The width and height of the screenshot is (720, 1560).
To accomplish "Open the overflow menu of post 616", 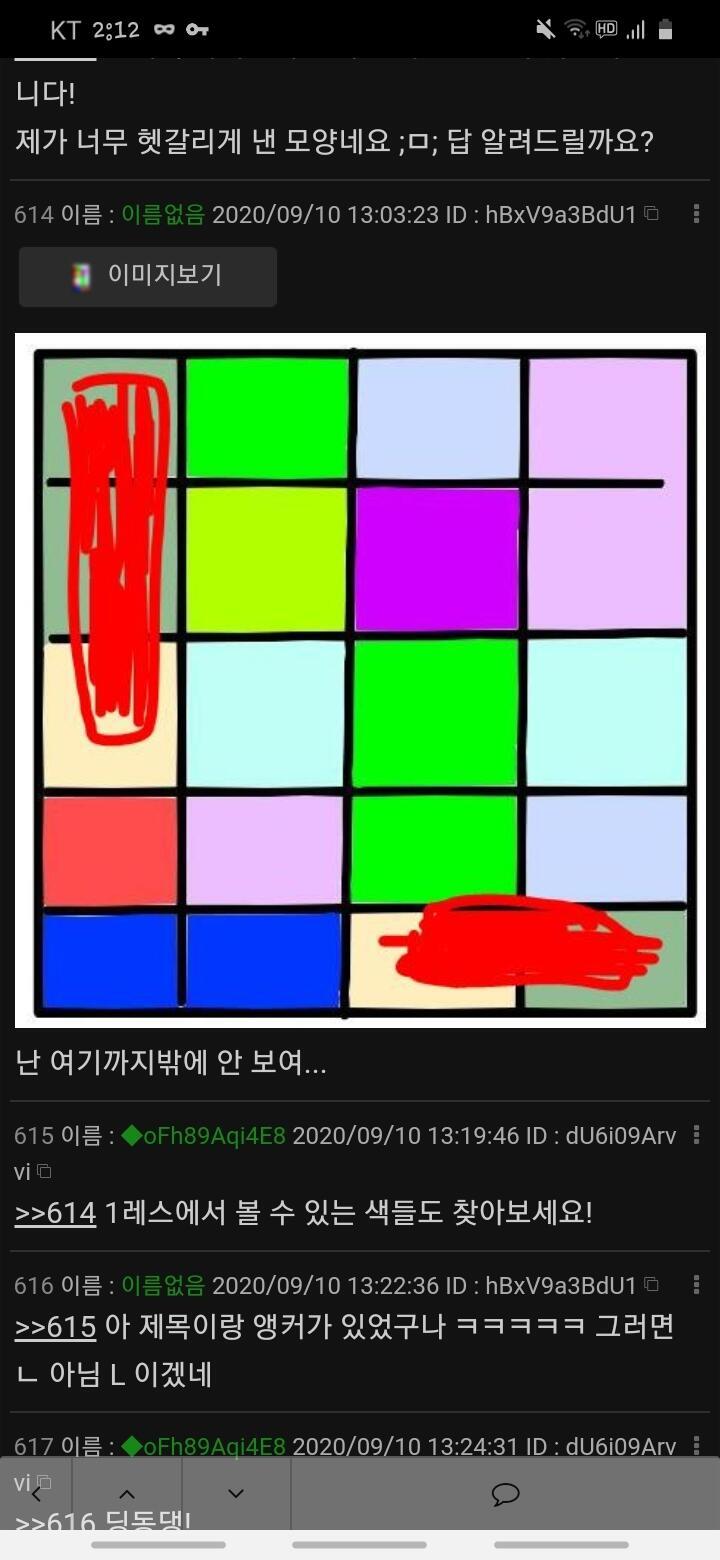I will coord(696,1285).
